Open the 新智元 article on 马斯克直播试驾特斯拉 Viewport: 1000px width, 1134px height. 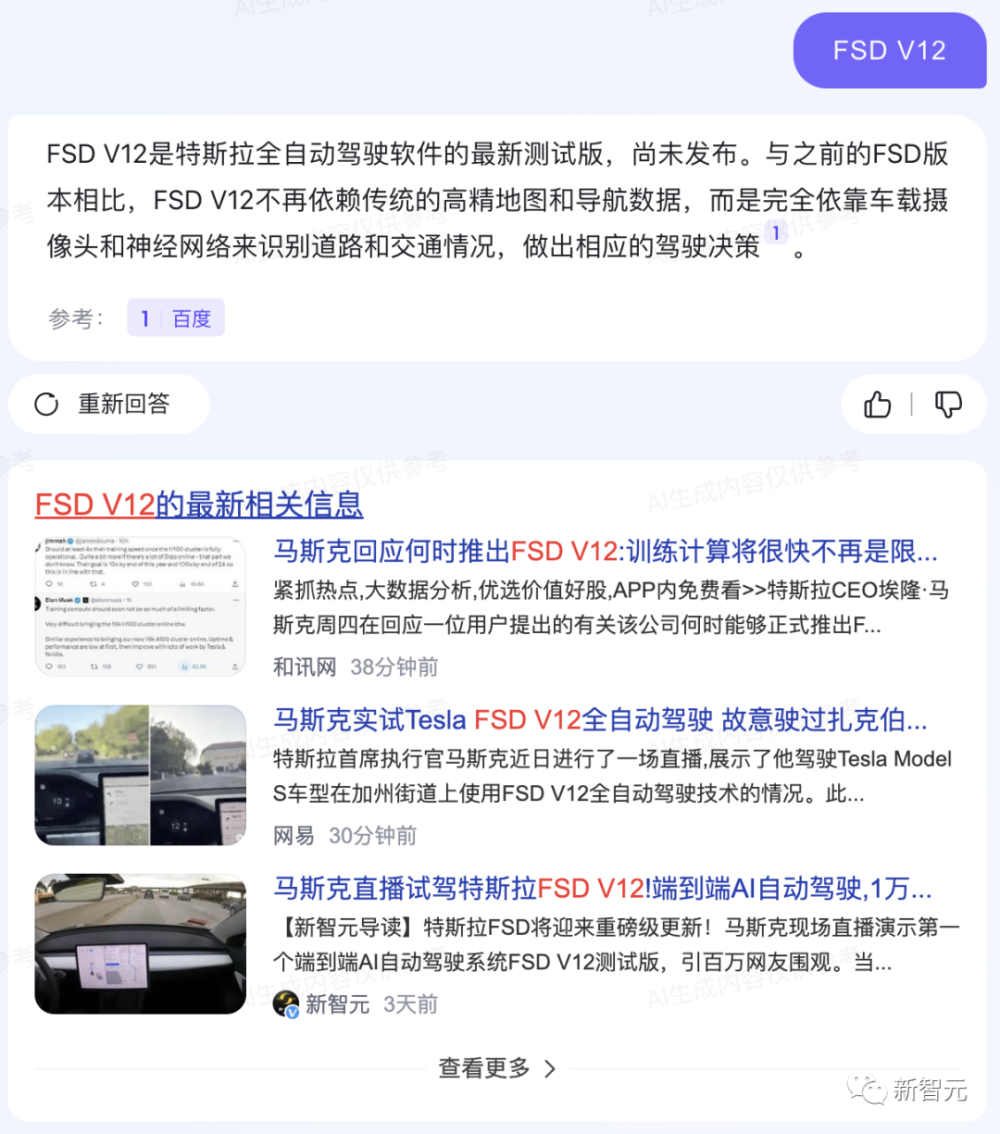point(602,888)
